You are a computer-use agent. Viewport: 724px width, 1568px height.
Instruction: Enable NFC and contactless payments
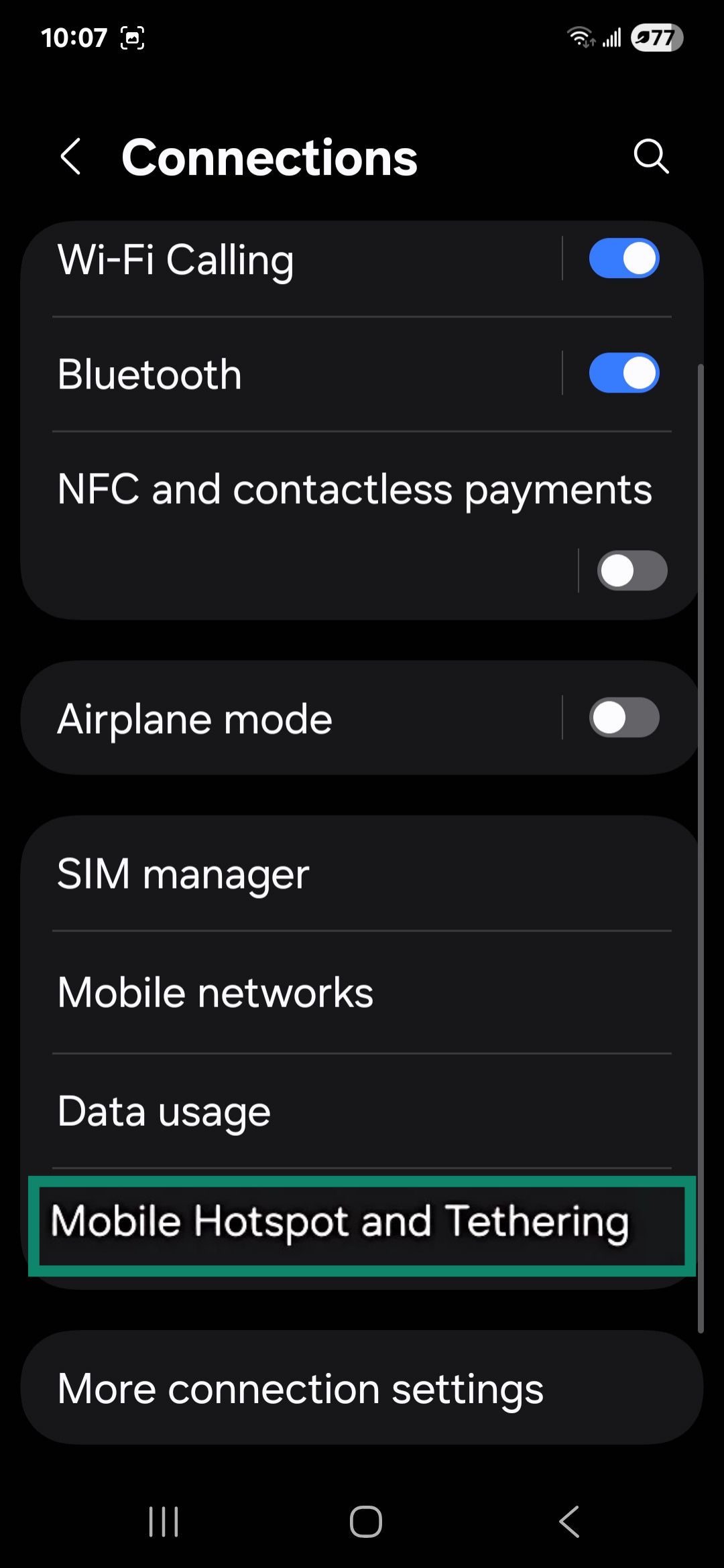pos(632,570)
